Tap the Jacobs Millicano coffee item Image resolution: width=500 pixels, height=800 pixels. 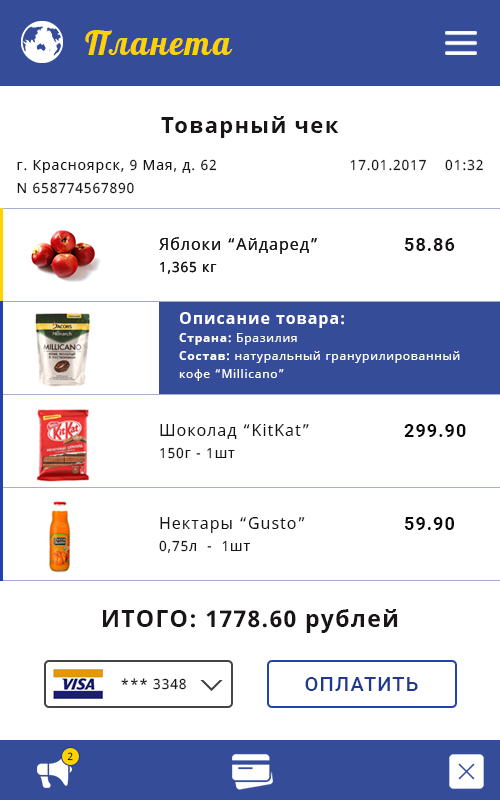click(250, 348)
